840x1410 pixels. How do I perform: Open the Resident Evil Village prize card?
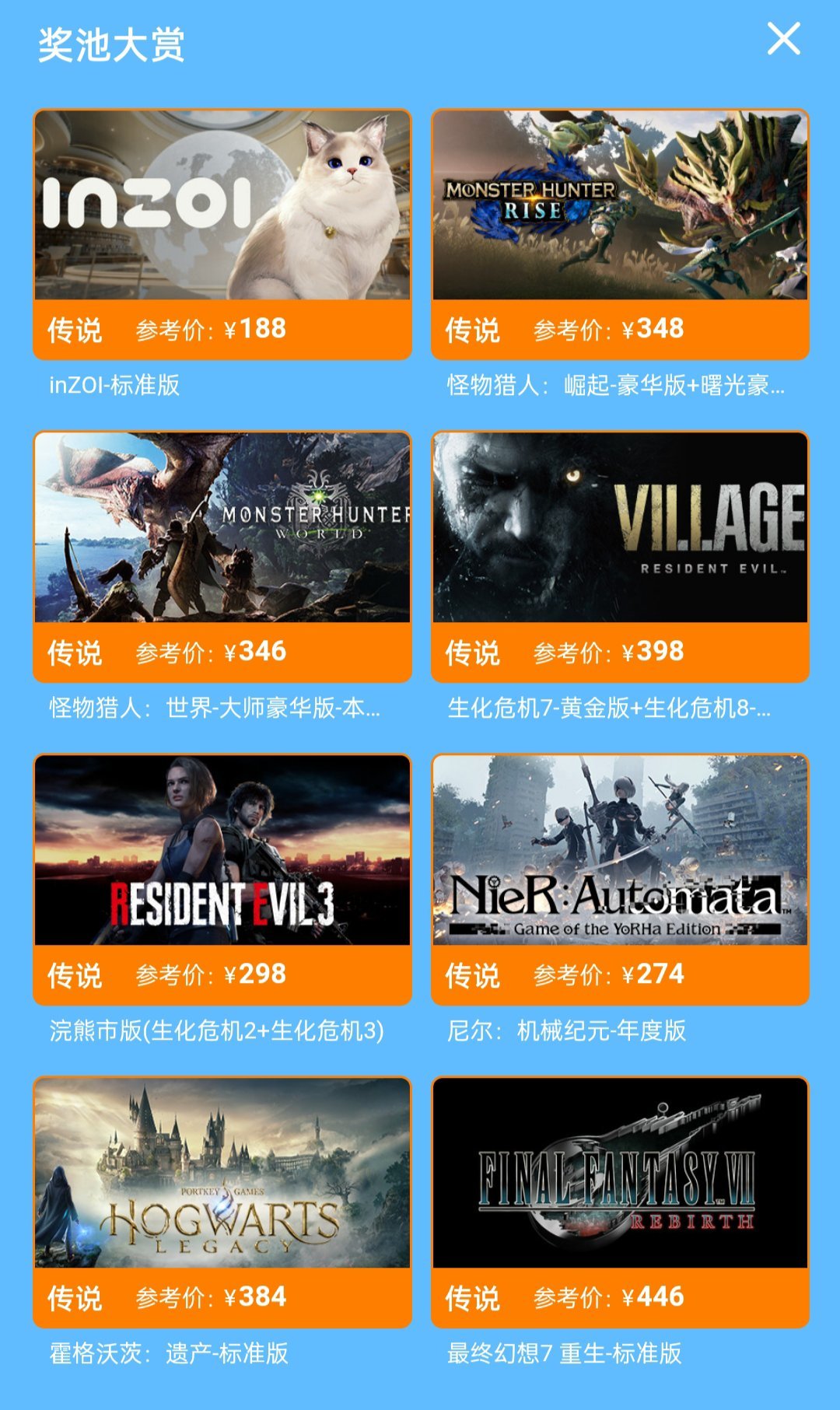tap(620, 556)
